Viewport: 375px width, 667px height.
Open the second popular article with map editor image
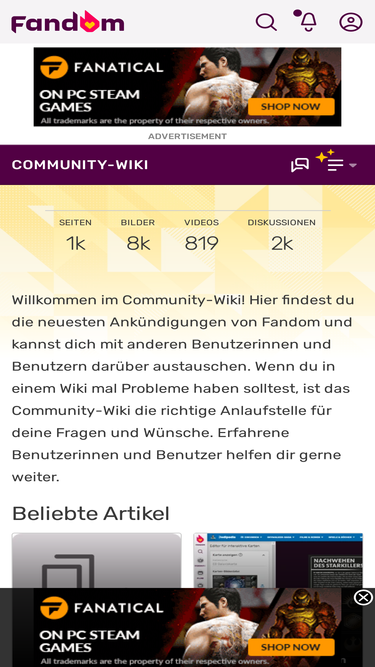(278, 560)
